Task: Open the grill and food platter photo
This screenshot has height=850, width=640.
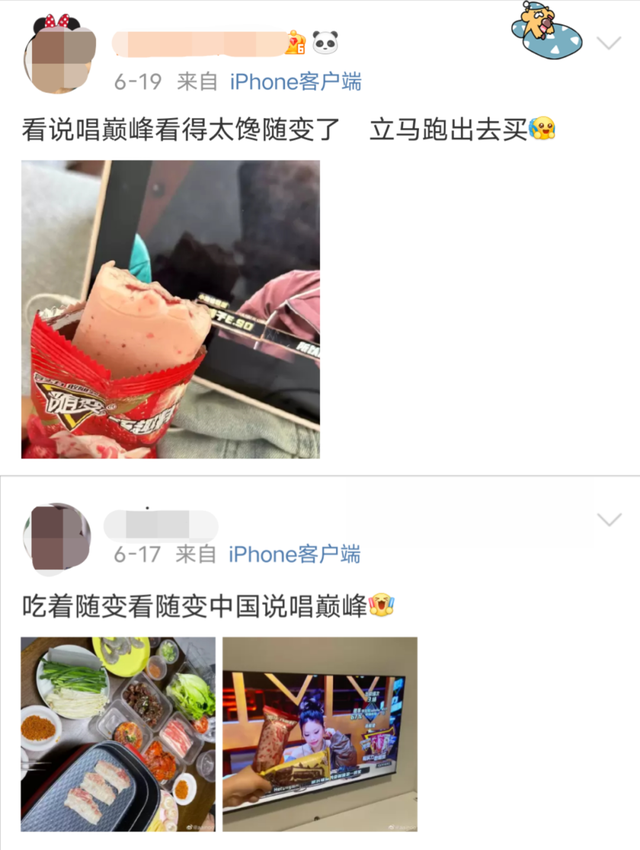Action: (118, 734)
